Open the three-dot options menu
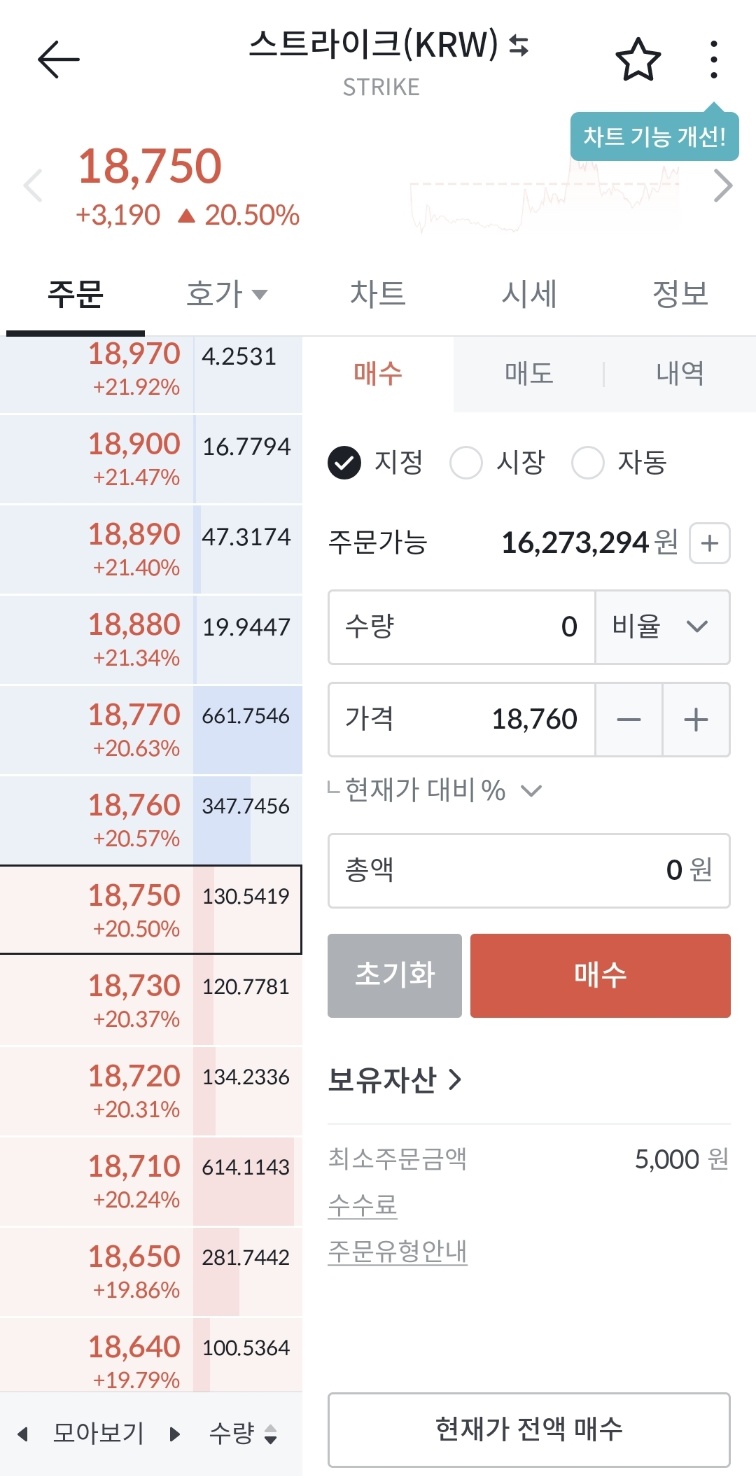This screenshot has height=1476, width=756. (x=712, y=60)
